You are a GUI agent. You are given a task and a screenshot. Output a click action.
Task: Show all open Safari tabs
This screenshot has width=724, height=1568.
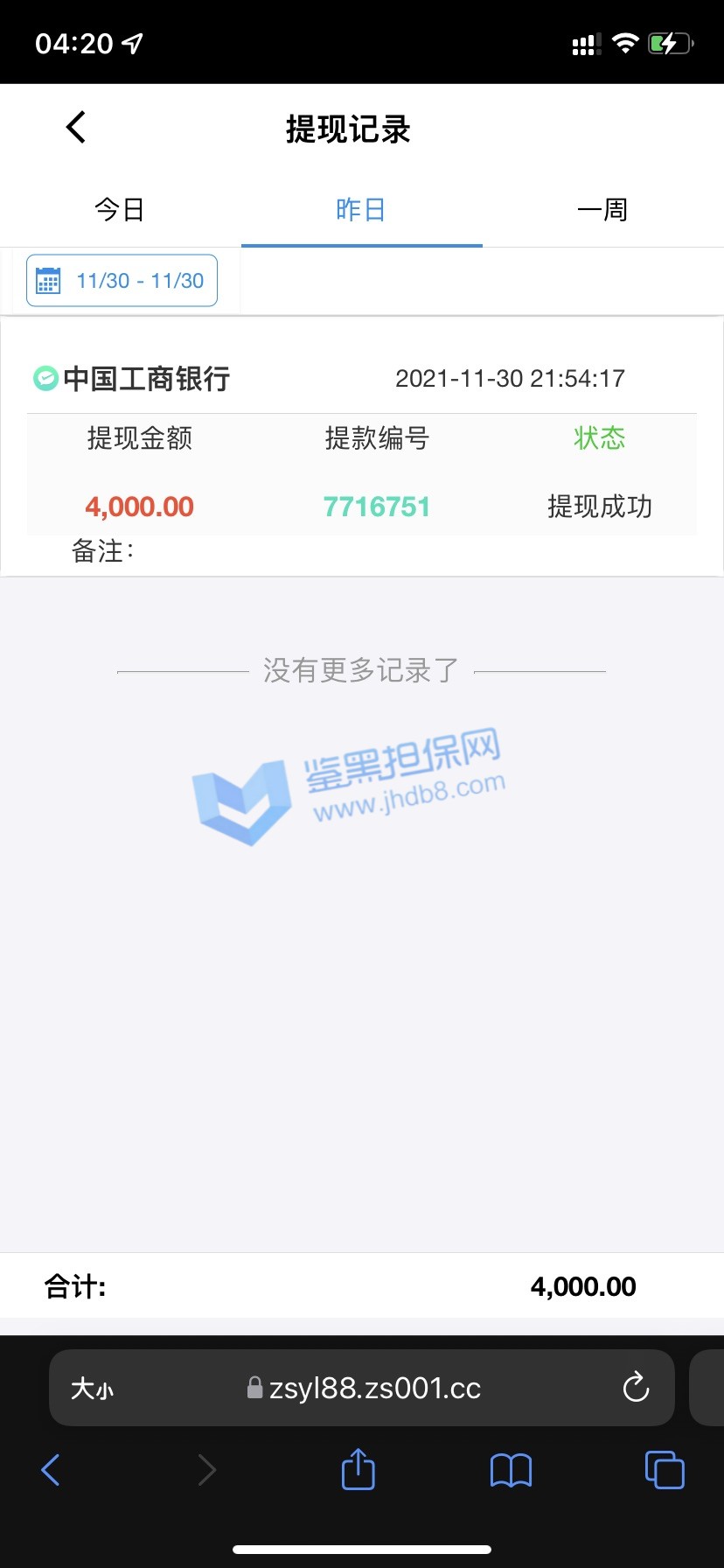point(664,1470)
